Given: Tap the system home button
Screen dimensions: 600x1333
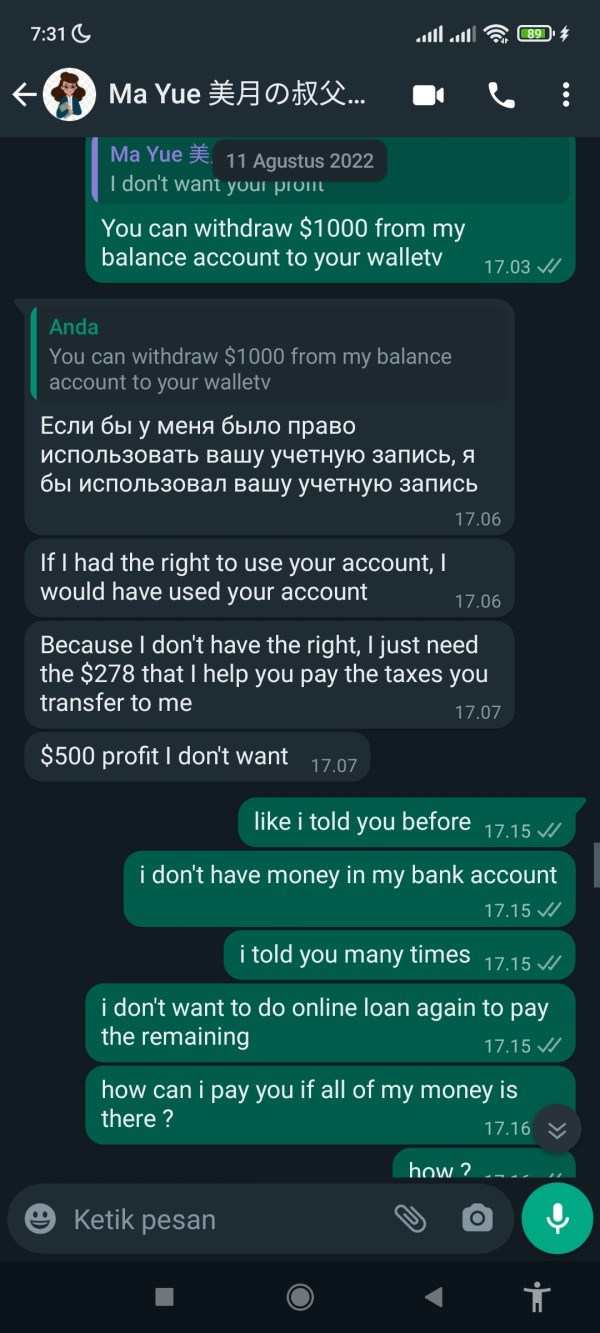Looking at the screenshot, I should pos(299,1297).
